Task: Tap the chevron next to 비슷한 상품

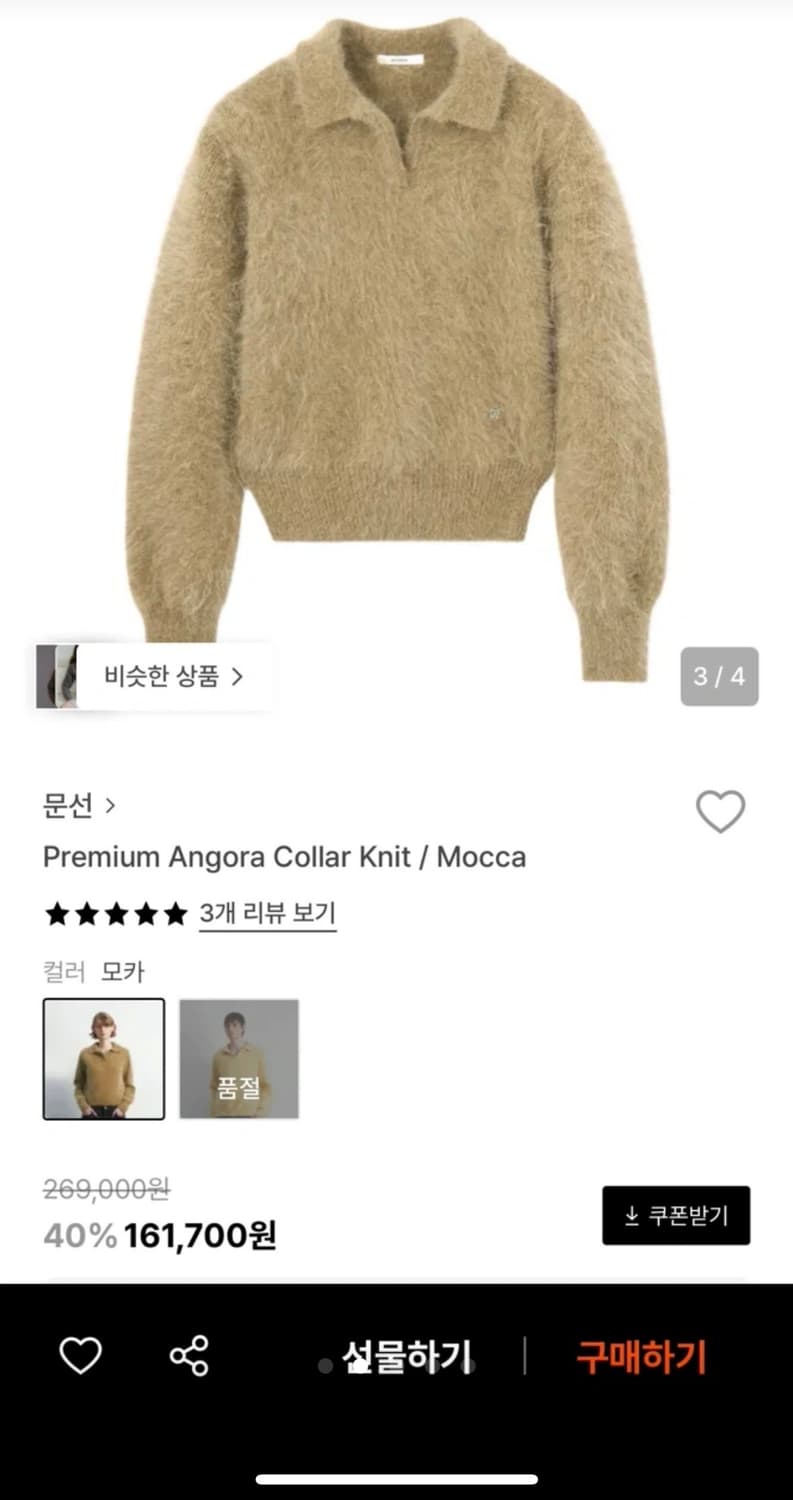Action: point(239,676)
